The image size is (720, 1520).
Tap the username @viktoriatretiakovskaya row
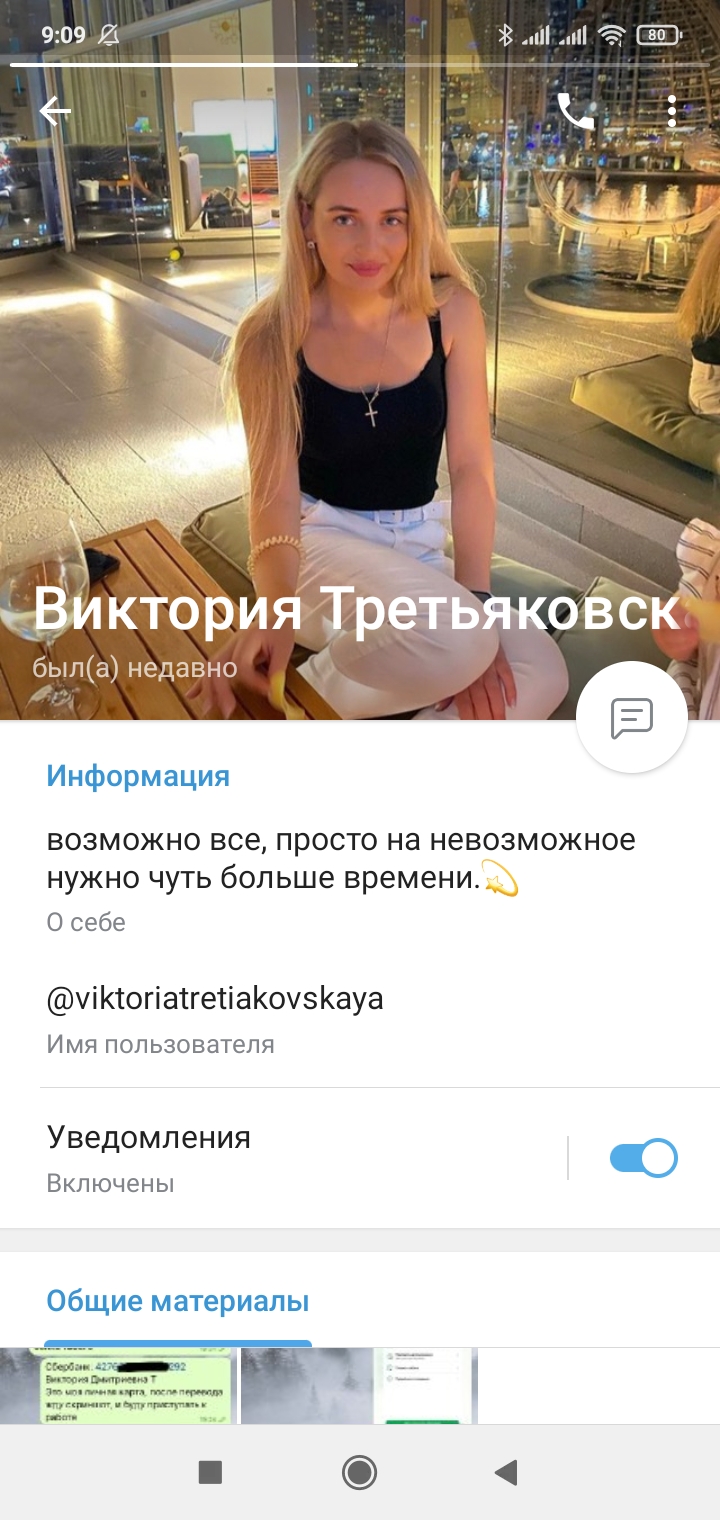point(360,1020)
